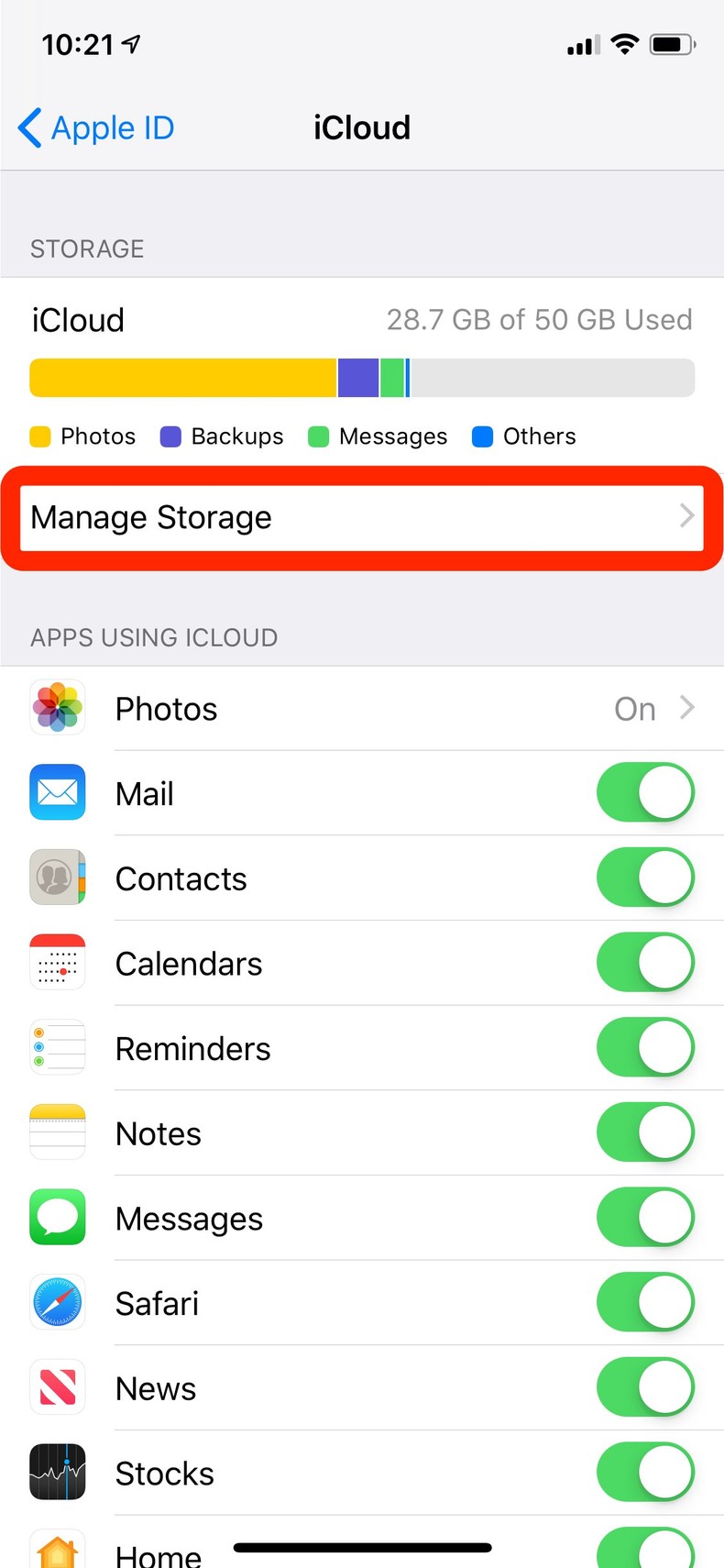Image resolution: width=724 pixels, height=1568 pixels.
Task: Disable iCloud sync for Mail
Action: (645, 792)
